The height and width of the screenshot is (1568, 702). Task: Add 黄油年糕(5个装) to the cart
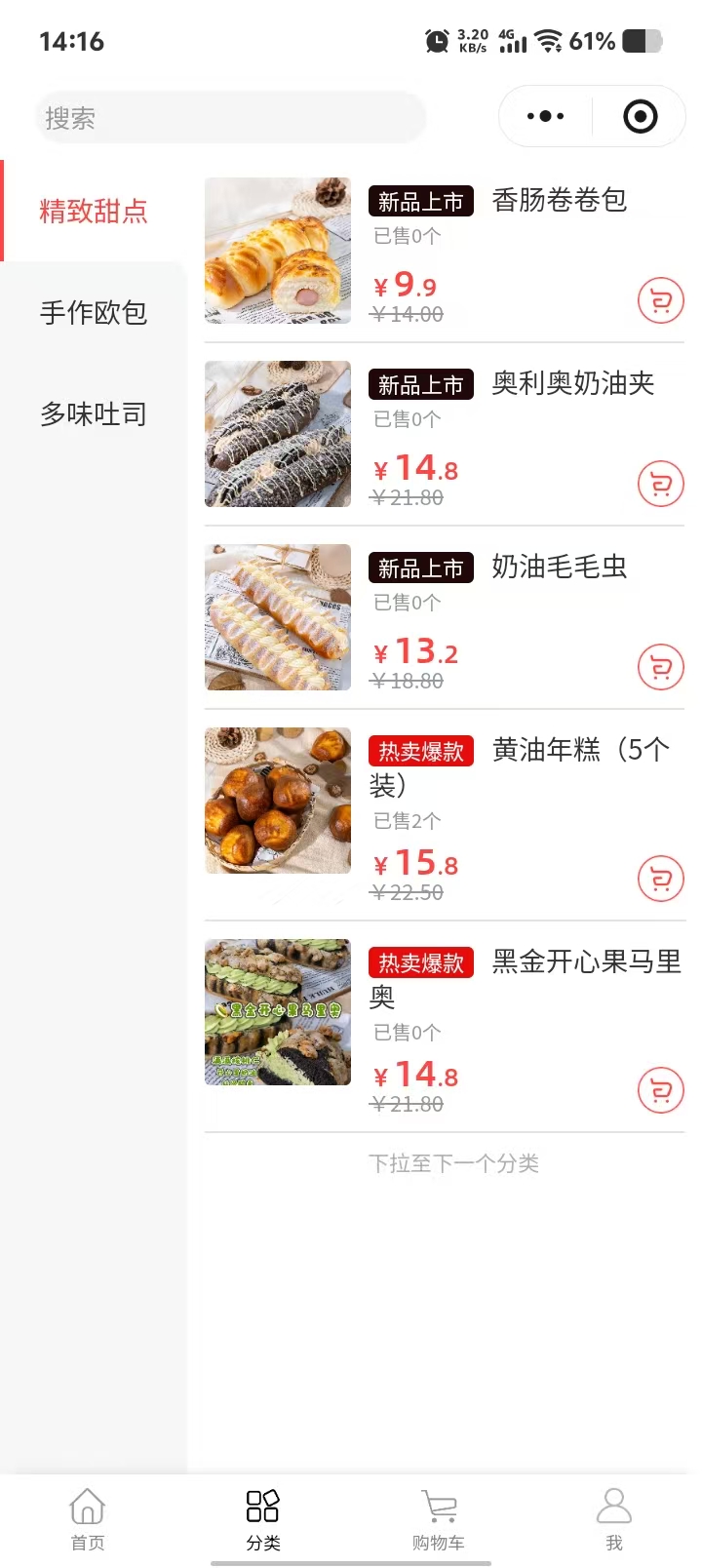pyautogui.click(x=661, y=879)
